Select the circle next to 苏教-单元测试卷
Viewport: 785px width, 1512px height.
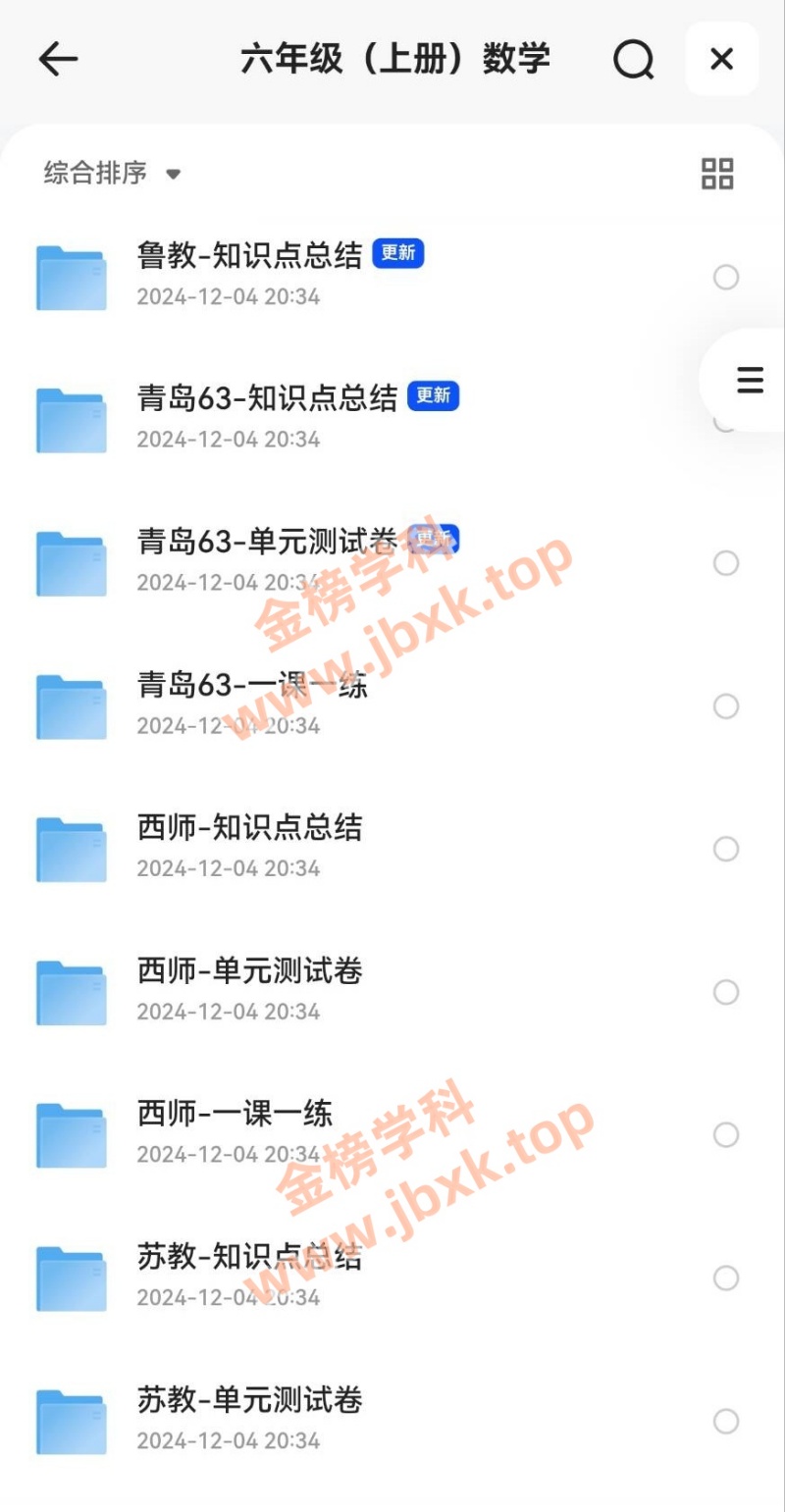pos(726,1420)
